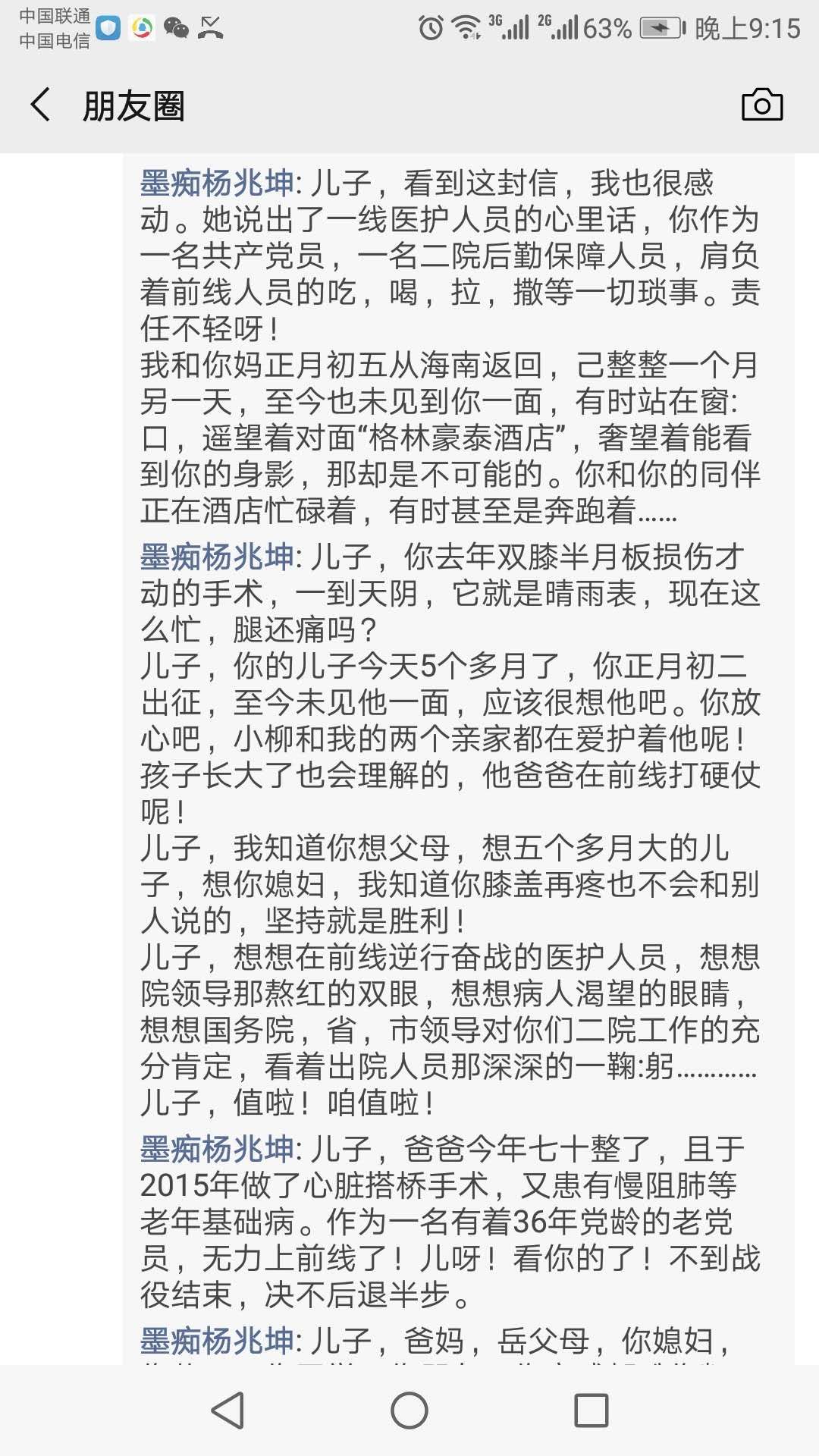Open recent apps from navigation bar
This screenshot has width=819, height=1456.
[591, 1410]
